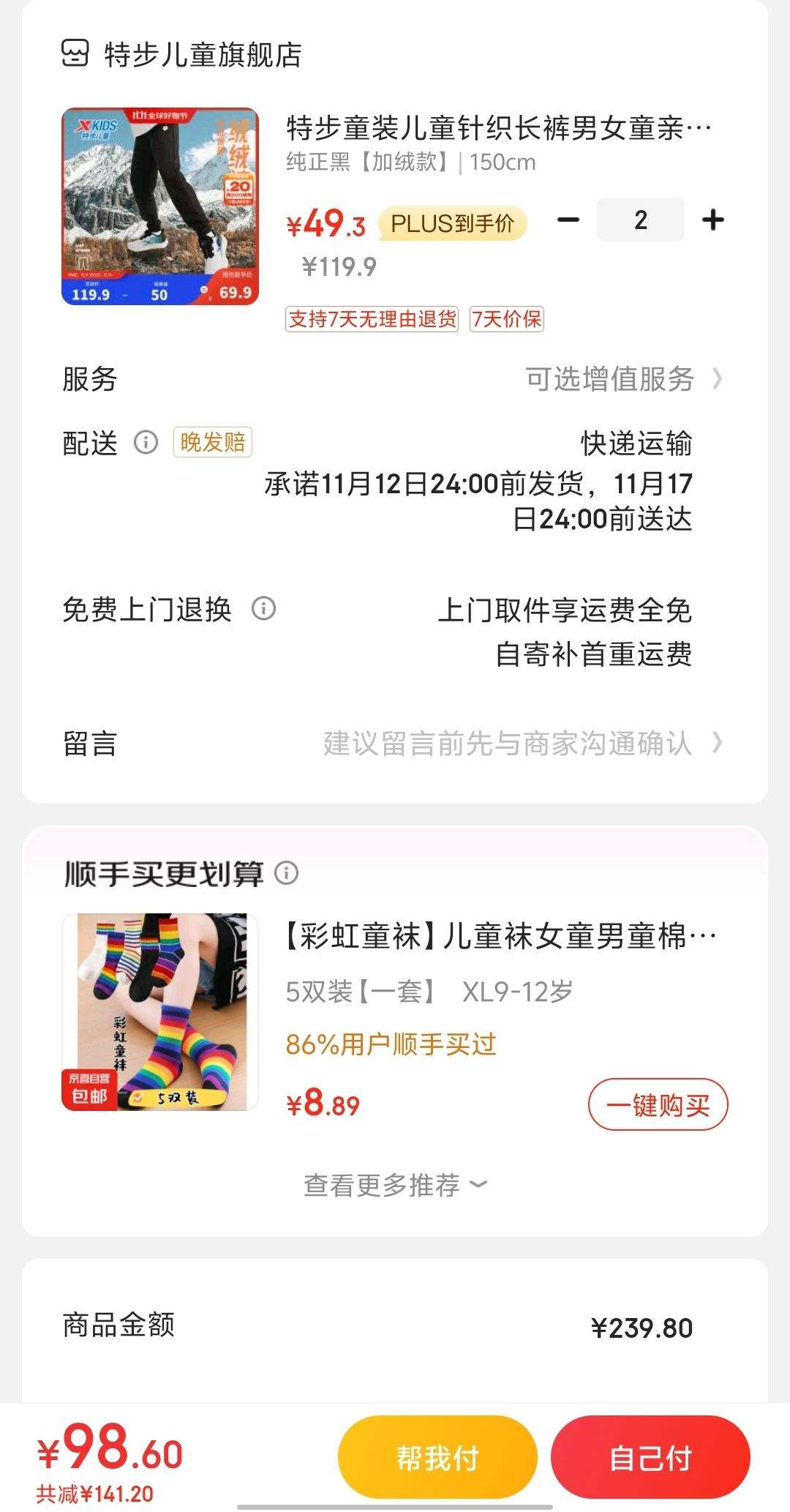This screenshot has height=1512, width=790.
Task: Tap the quantity field showing 2
Action: click(641, 220)
